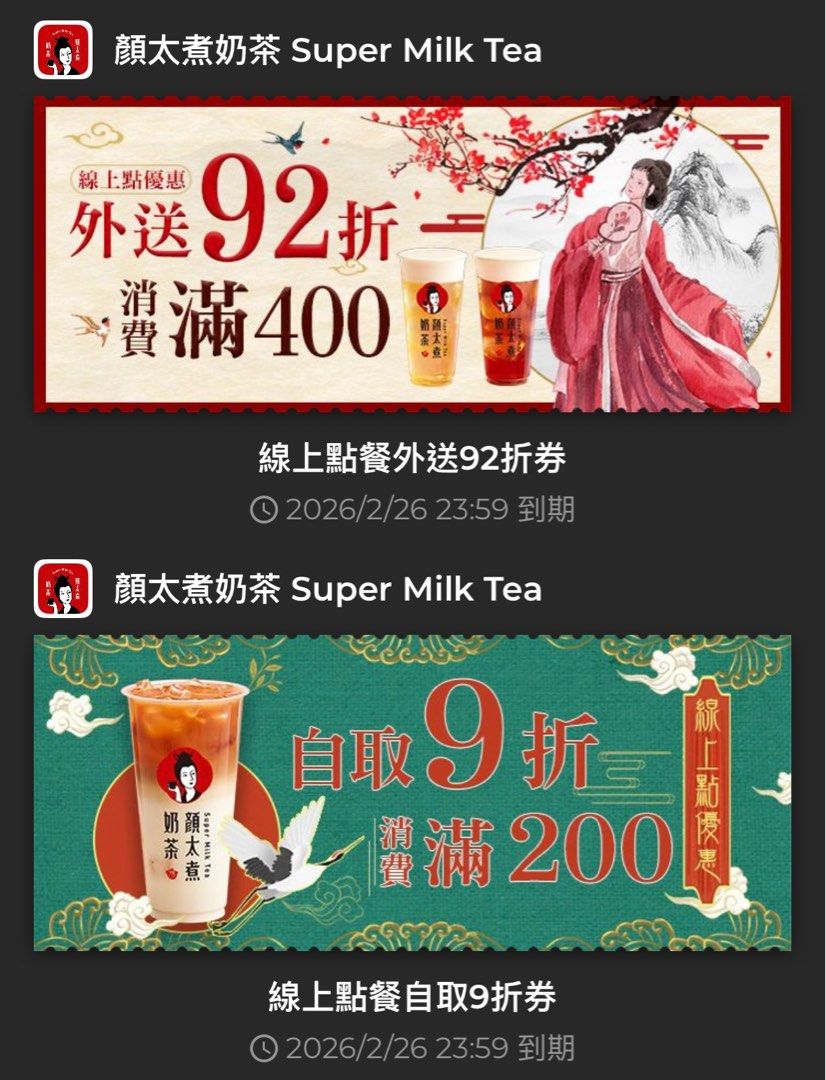Click the 顏太煮奶茶 red logo icon at top

63,47
